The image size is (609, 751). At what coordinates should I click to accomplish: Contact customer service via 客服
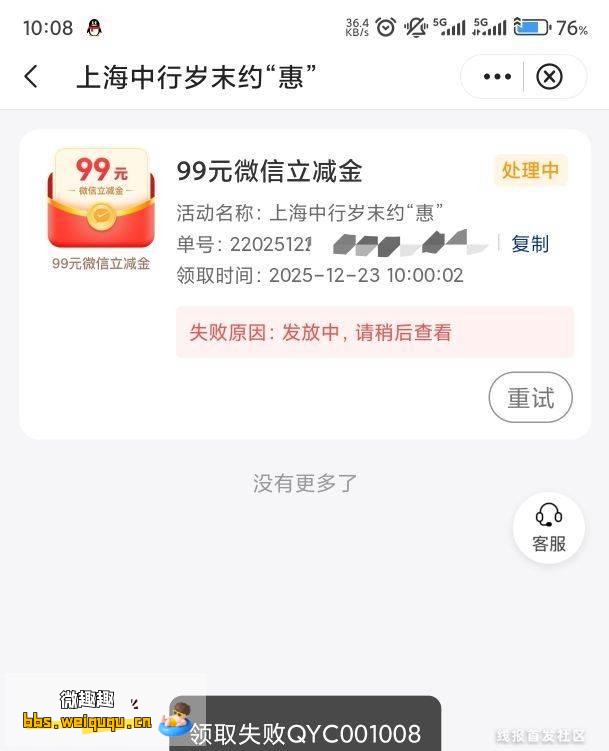(x=548, y=528)
